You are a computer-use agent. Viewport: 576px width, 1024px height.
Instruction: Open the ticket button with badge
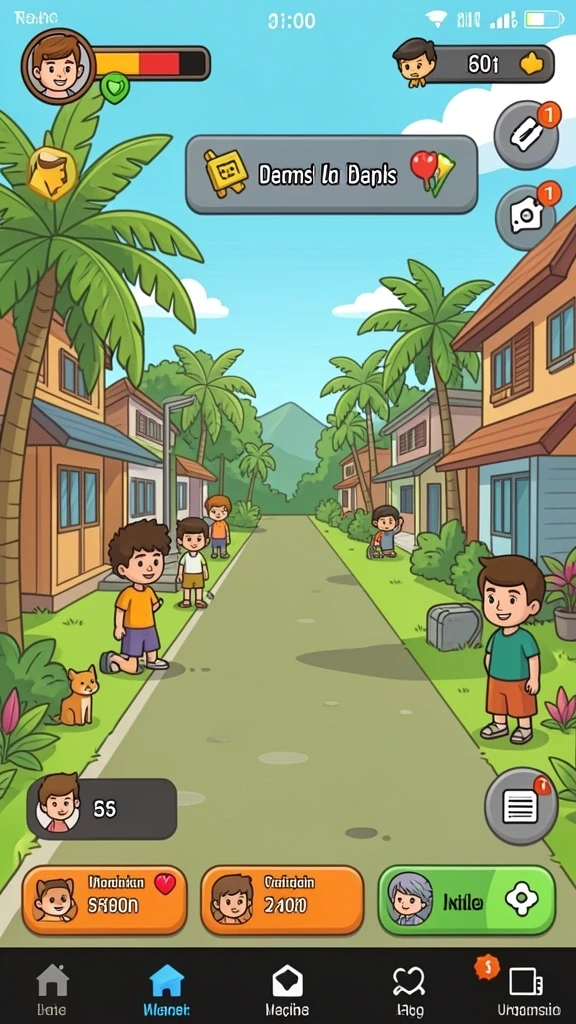[526, 135]
